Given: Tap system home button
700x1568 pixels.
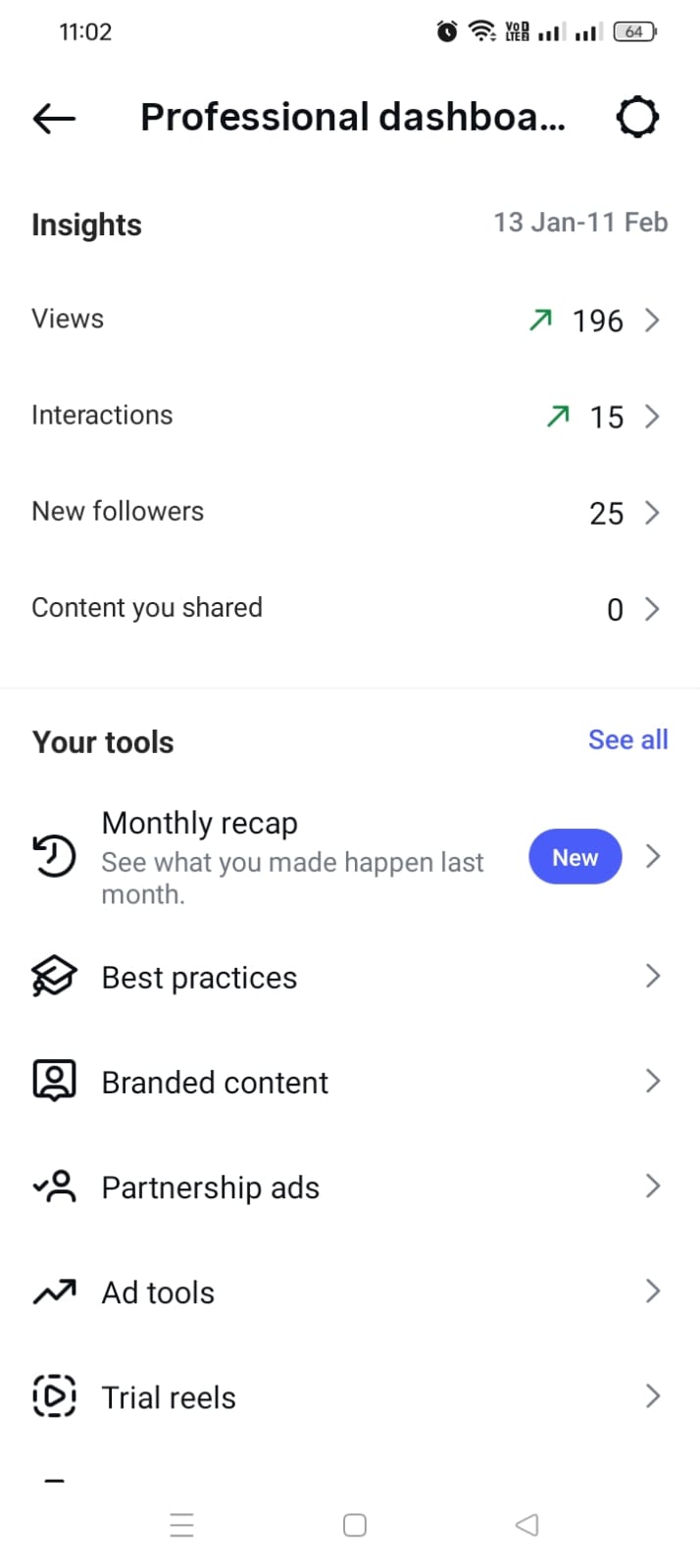Looking at the screenshot, I should (354, 1525).
